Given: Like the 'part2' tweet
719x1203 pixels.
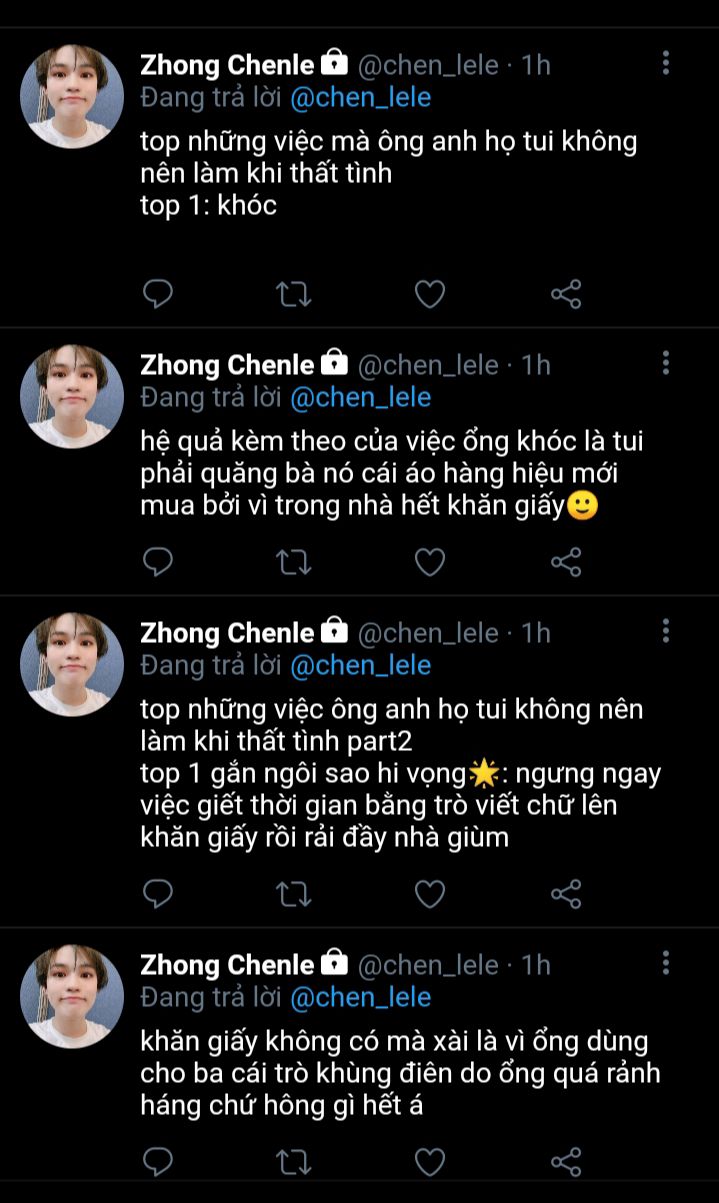Looking at the screenshot, I should 430,894.
